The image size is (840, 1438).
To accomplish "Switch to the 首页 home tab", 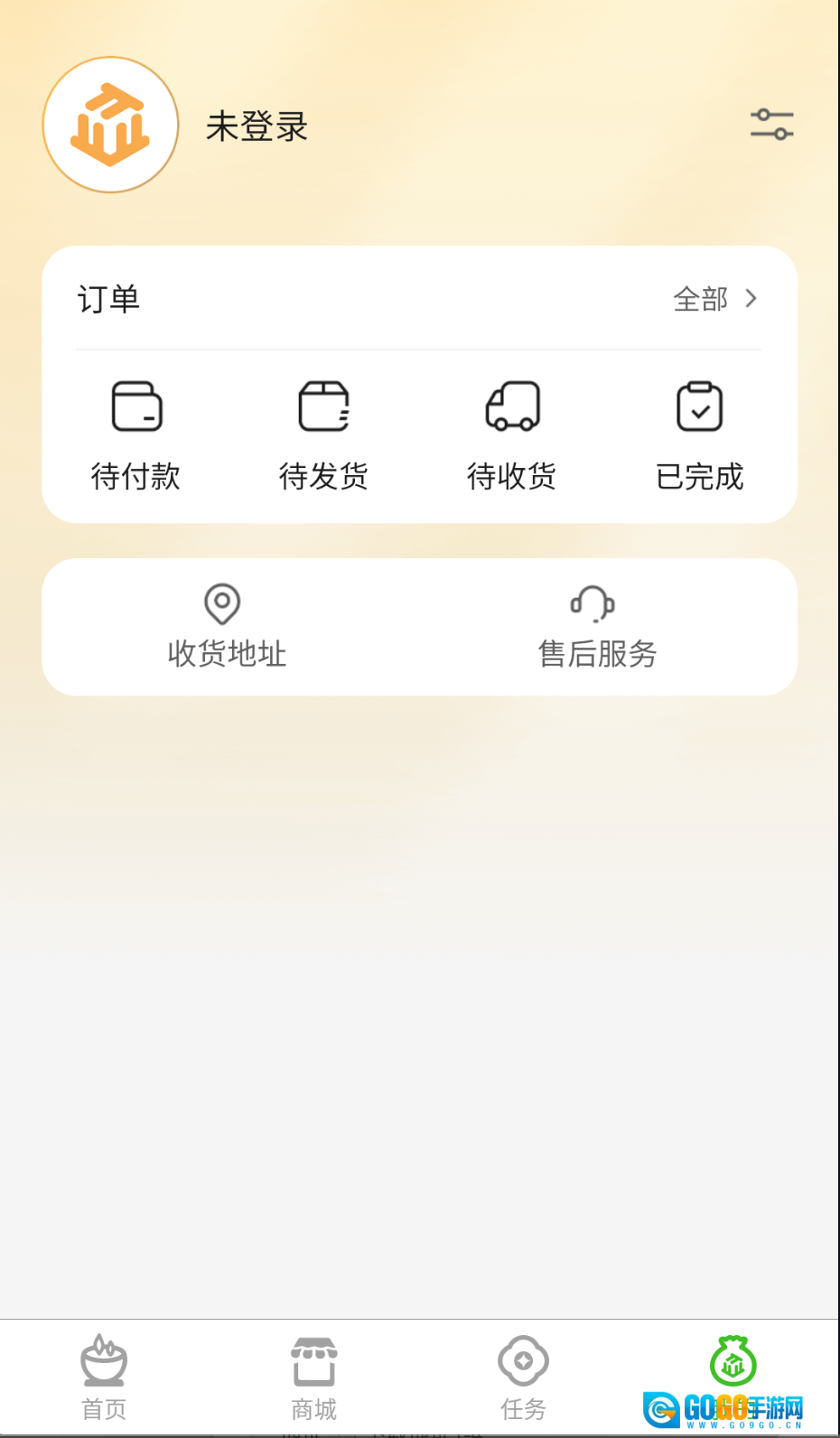I will (x=103, y=1377).
